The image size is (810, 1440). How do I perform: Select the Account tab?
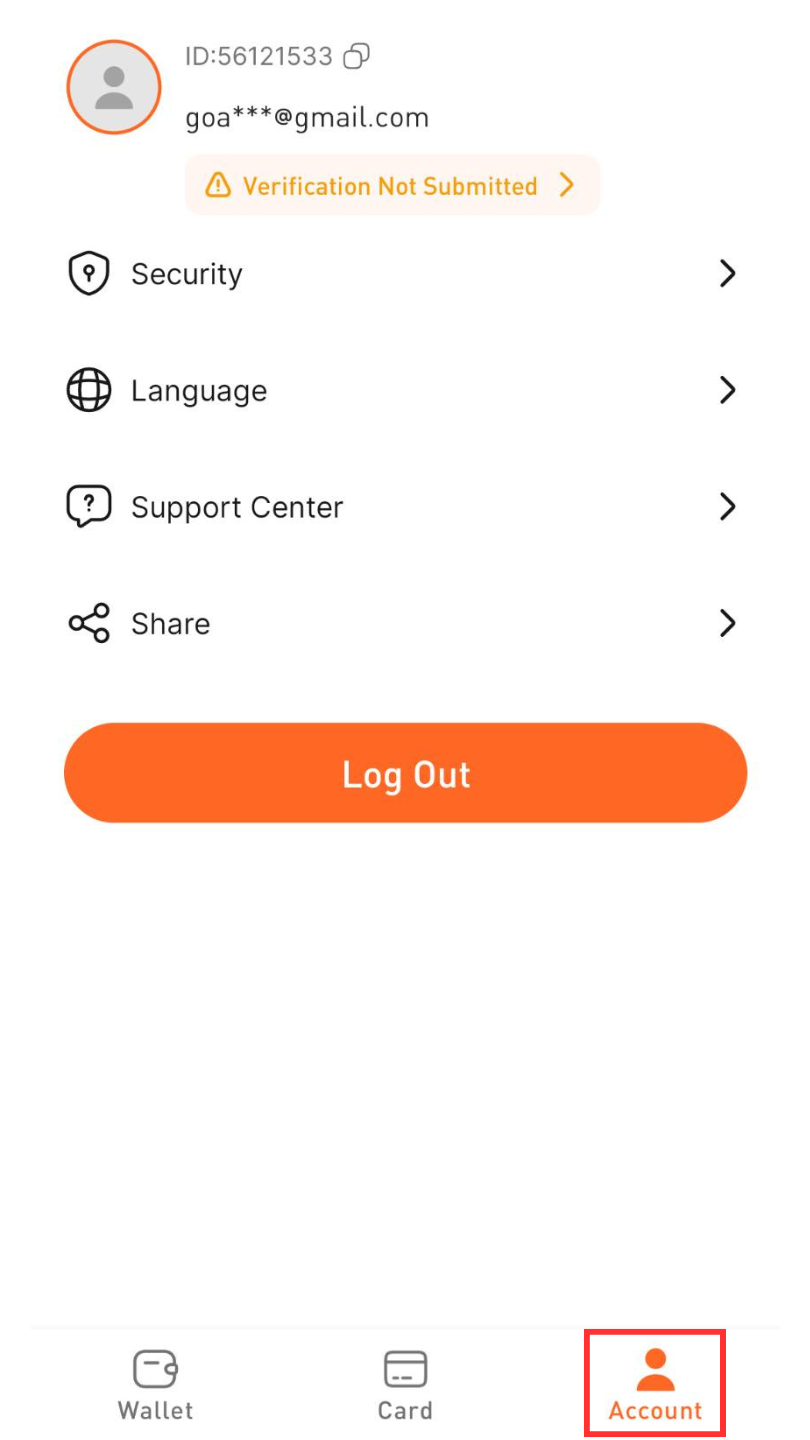pyautogui.click(x=655, y=1385)
